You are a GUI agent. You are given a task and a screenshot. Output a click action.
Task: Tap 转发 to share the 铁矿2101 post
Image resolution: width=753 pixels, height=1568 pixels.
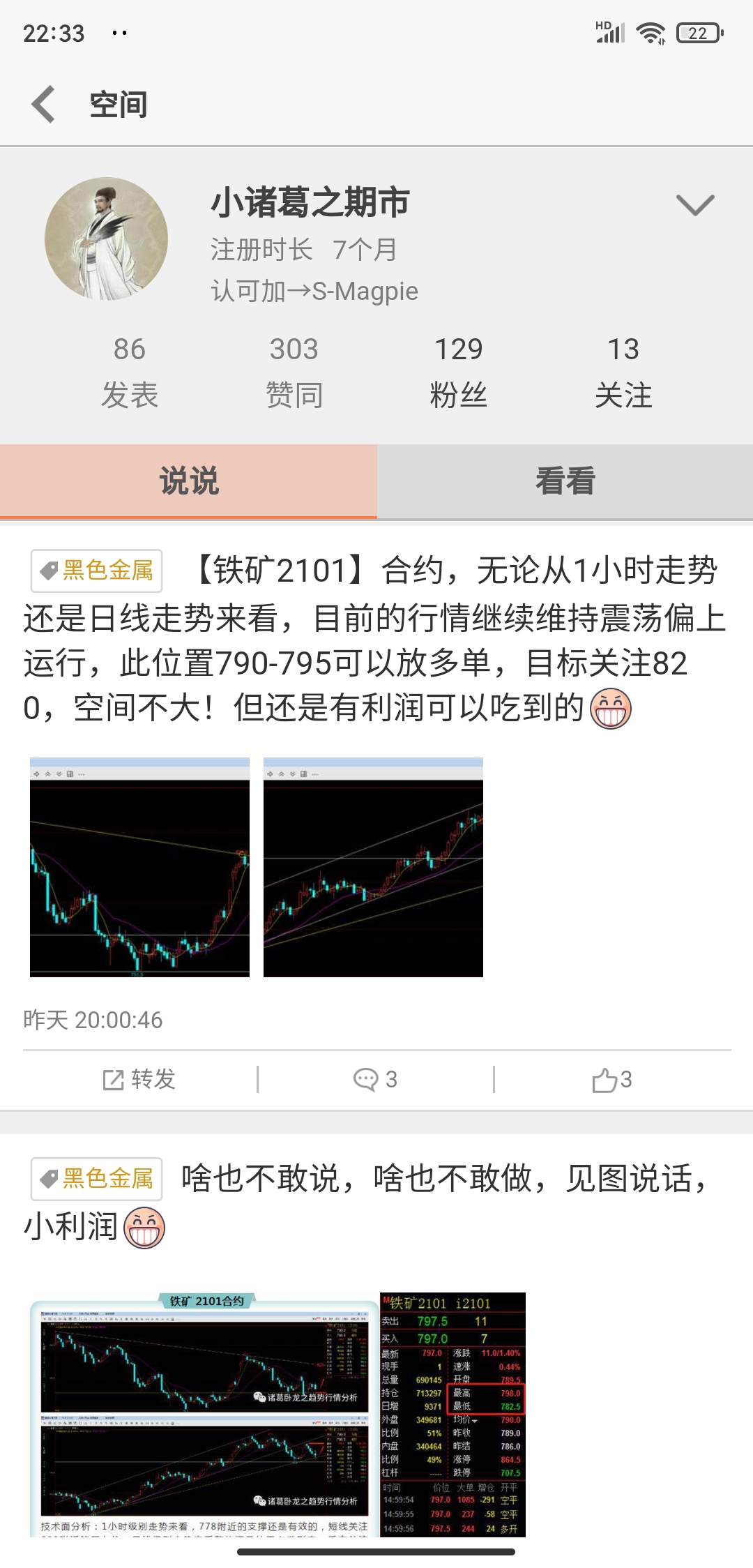coord(139,1080)
